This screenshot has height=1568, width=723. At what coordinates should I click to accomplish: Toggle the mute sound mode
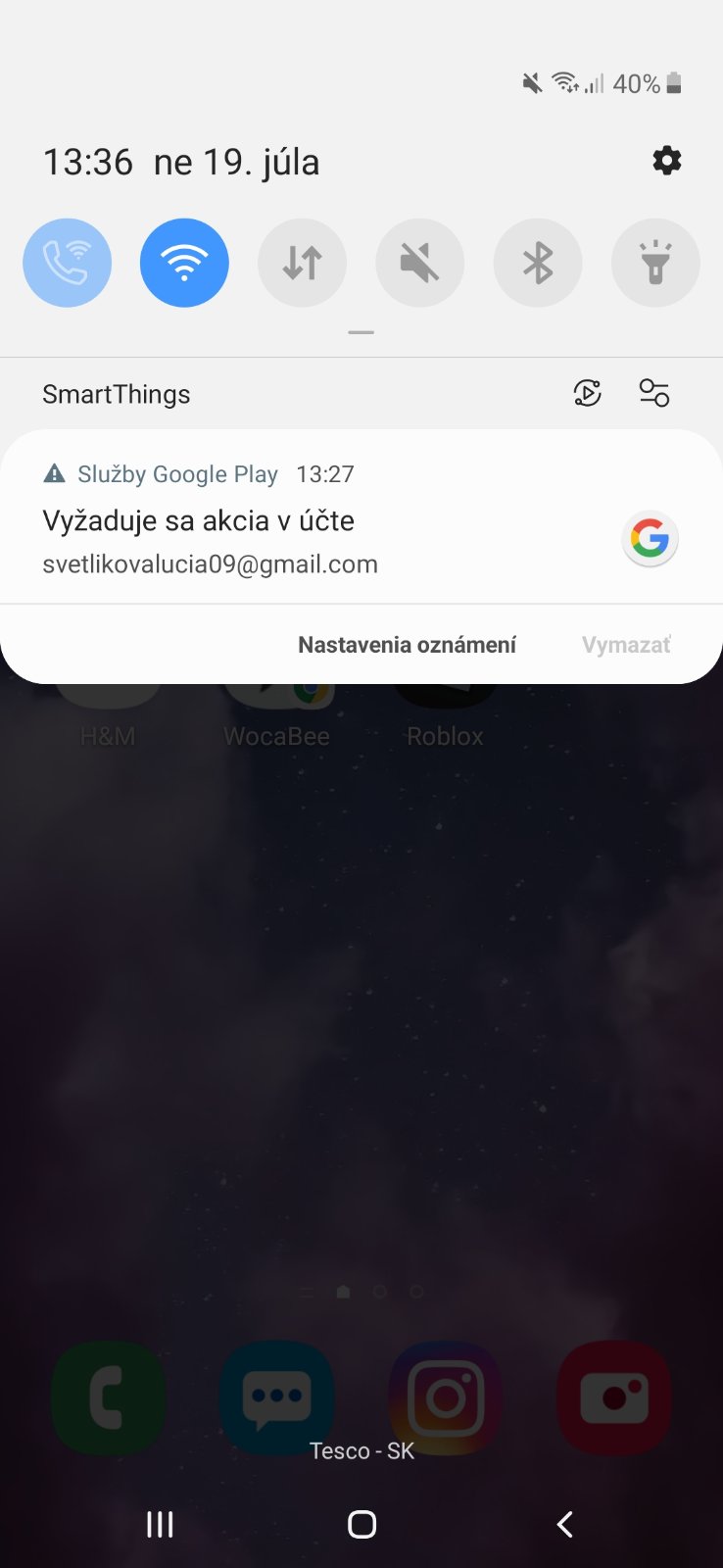pos(419,263)
